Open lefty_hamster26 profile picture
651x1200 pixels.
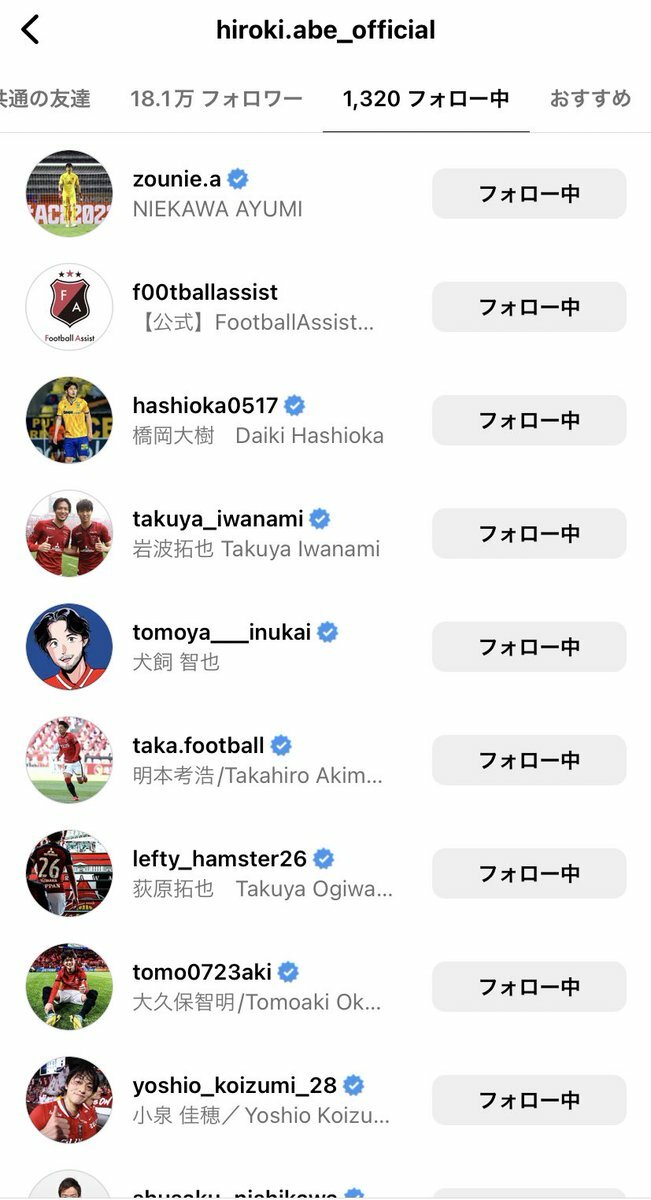tap(69, 873)
